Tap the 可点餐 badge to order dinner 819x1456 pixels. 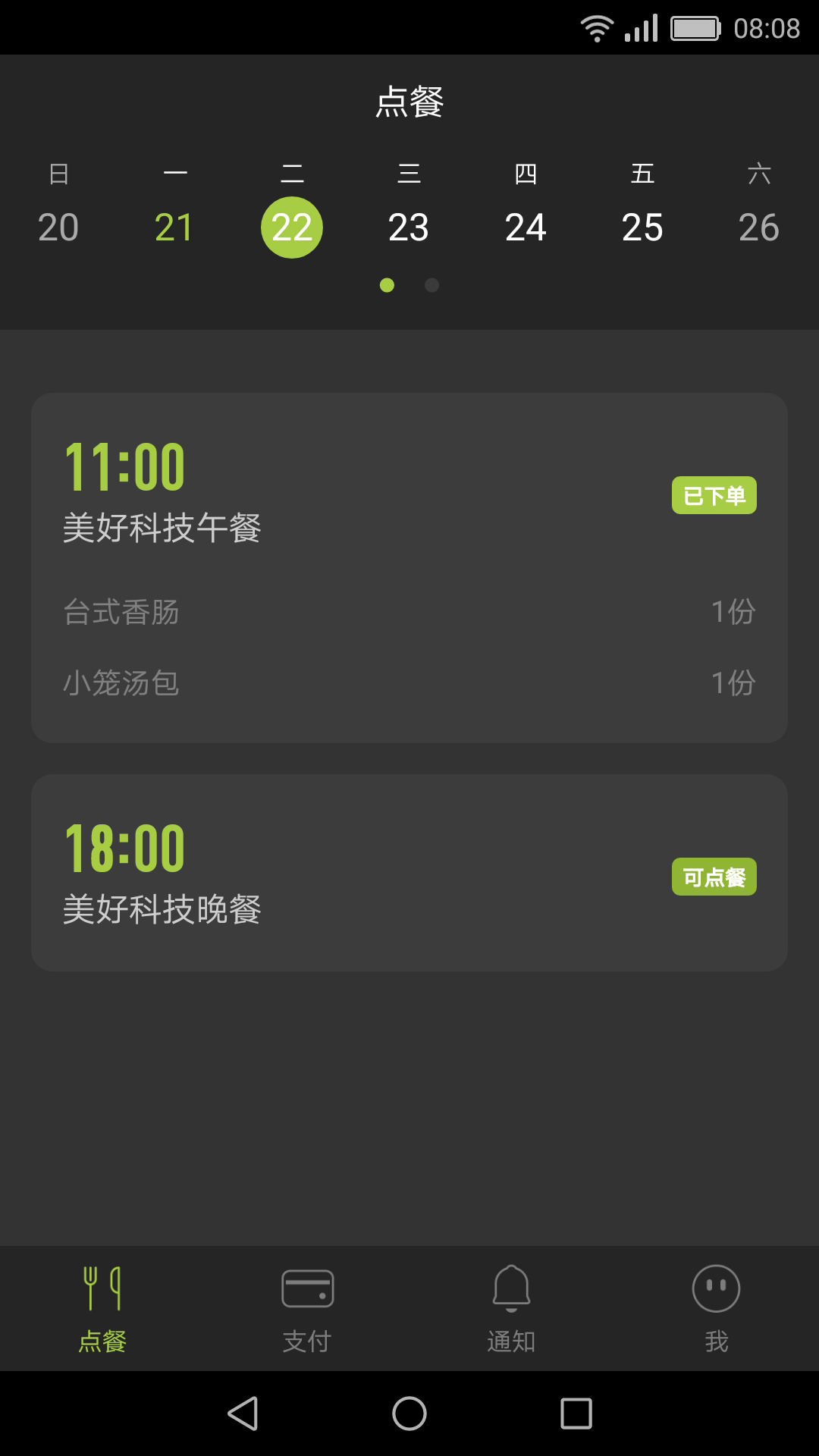pyautogui.click(x=714, y=877)
